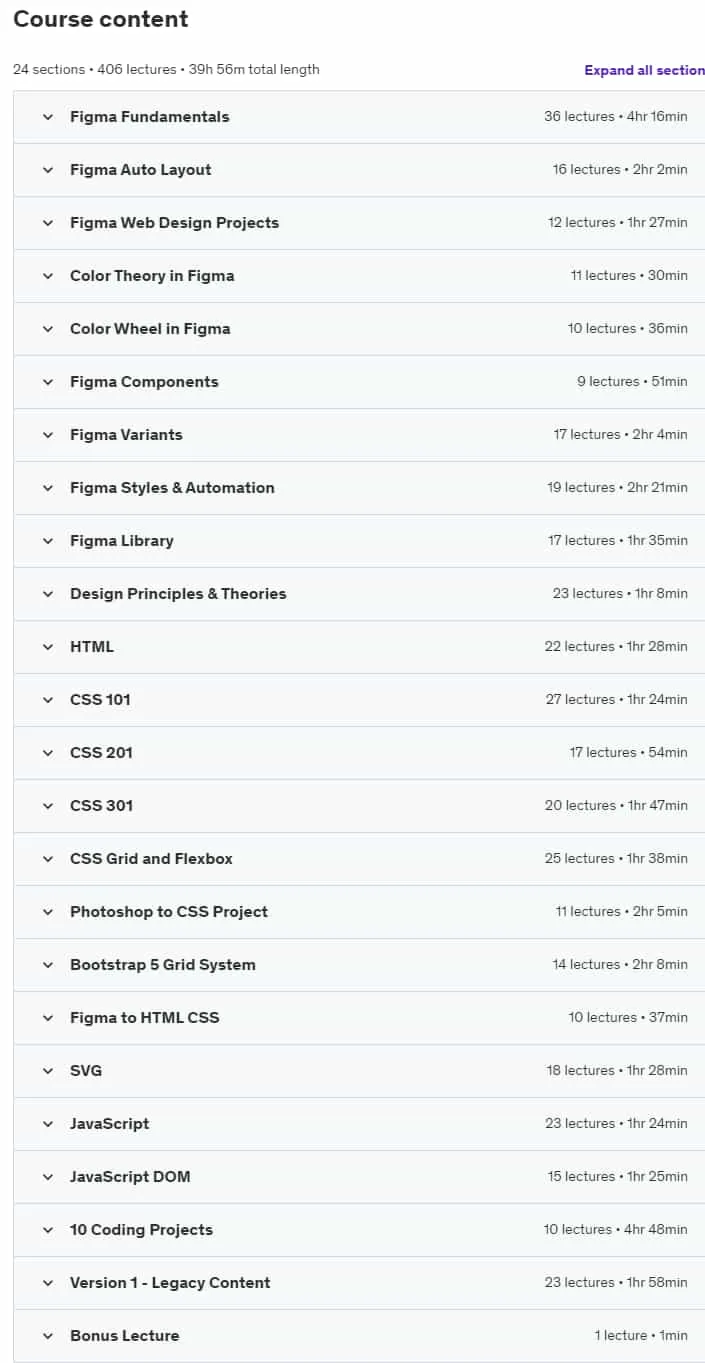Image resolution: width=705 pixels, height=1363 pixels.
Task: Expand Photoshop to CSS Project
Action: tap(359, 912)
